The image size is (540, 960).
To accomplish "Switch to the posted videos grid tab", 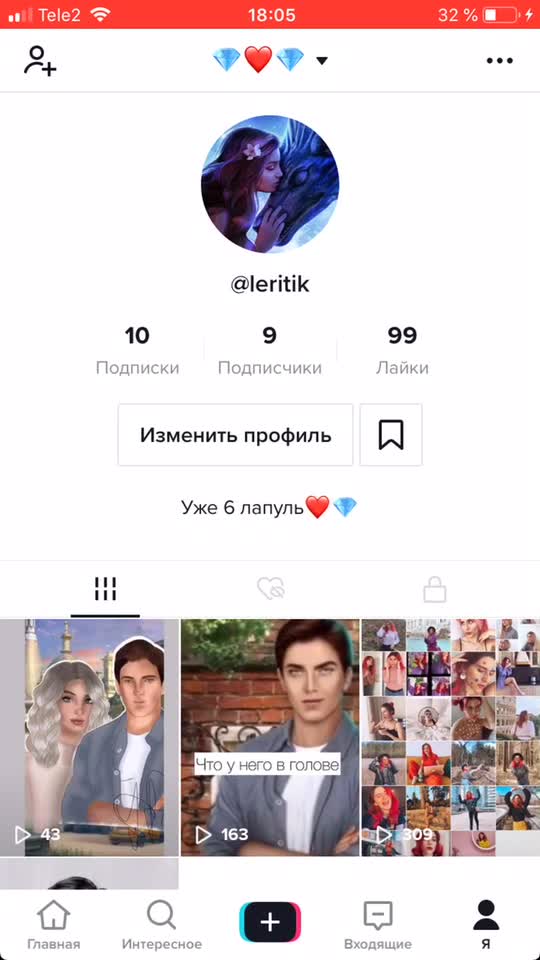I will 105,590.
